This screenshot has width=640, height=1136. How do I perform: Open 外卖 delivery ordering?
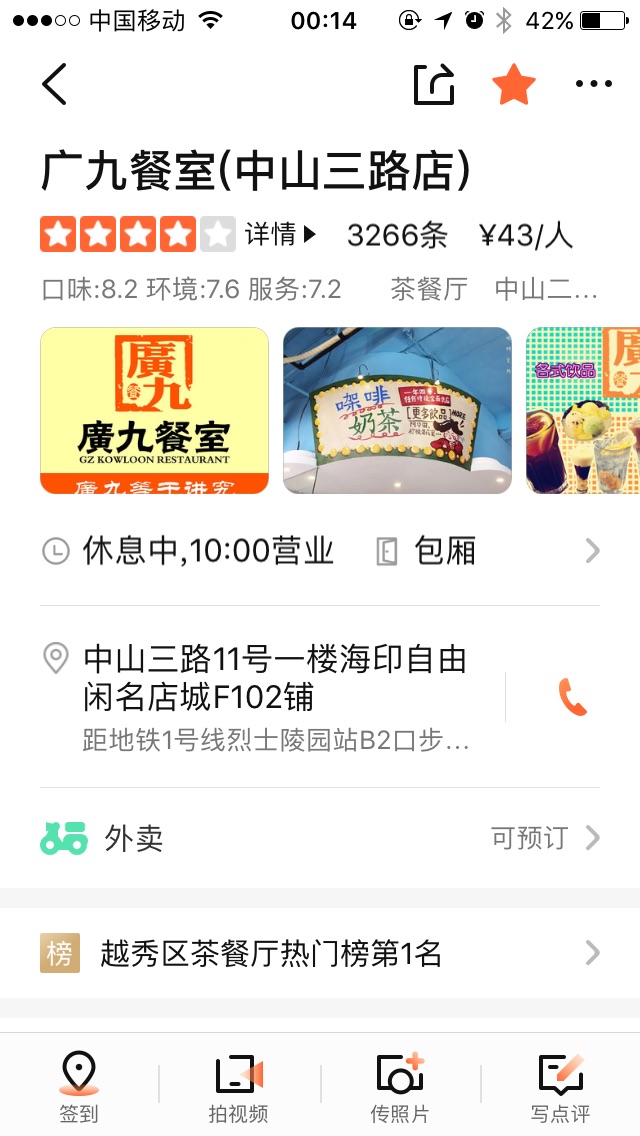(x=320, y=838)
